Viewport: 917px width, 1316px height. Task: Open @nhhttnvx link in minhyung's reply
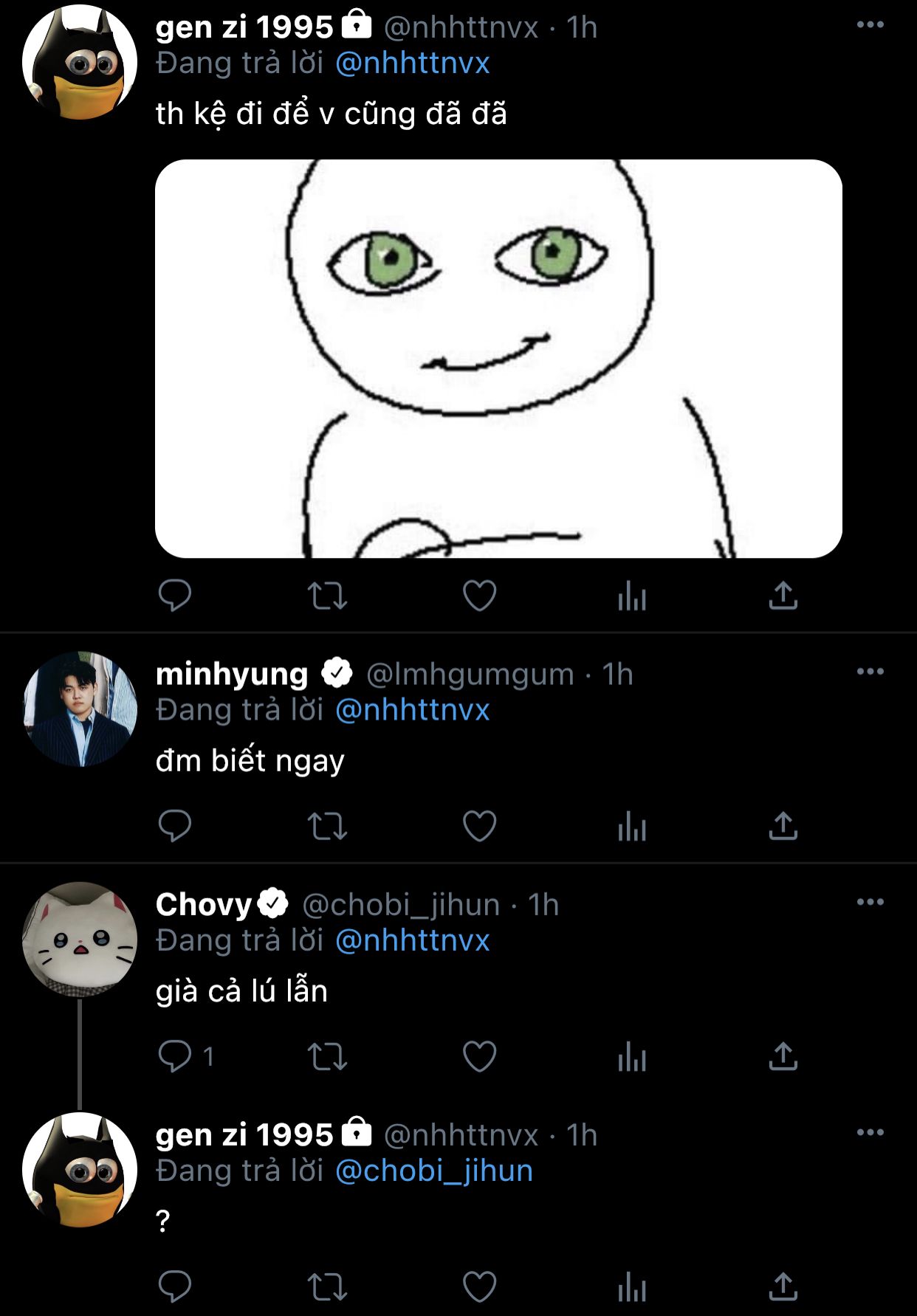coord(413,710)
